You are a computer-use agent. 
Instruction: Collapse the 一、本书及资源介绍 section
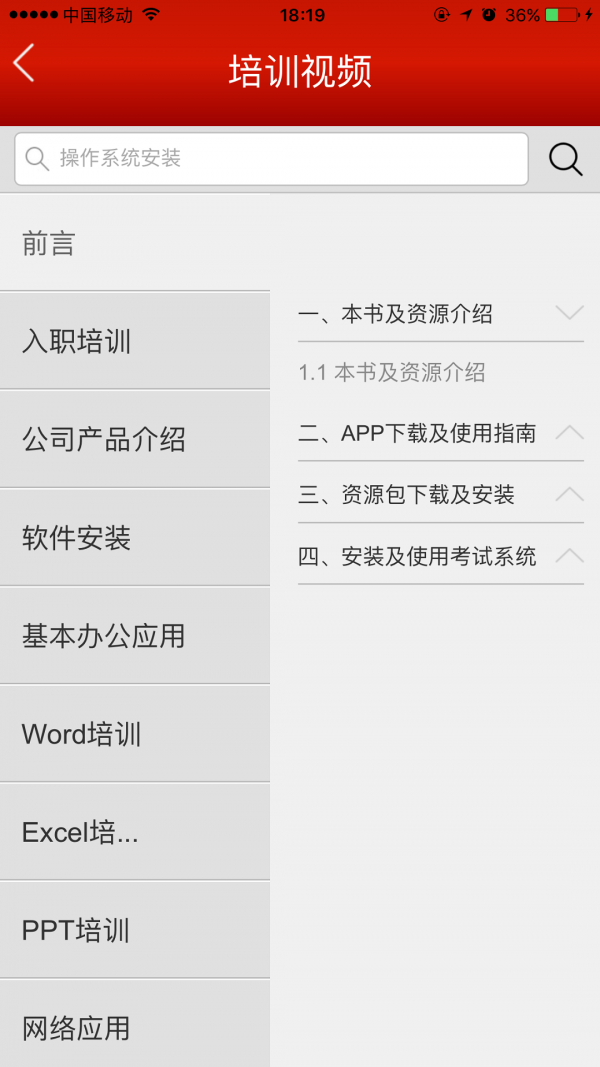440,314
